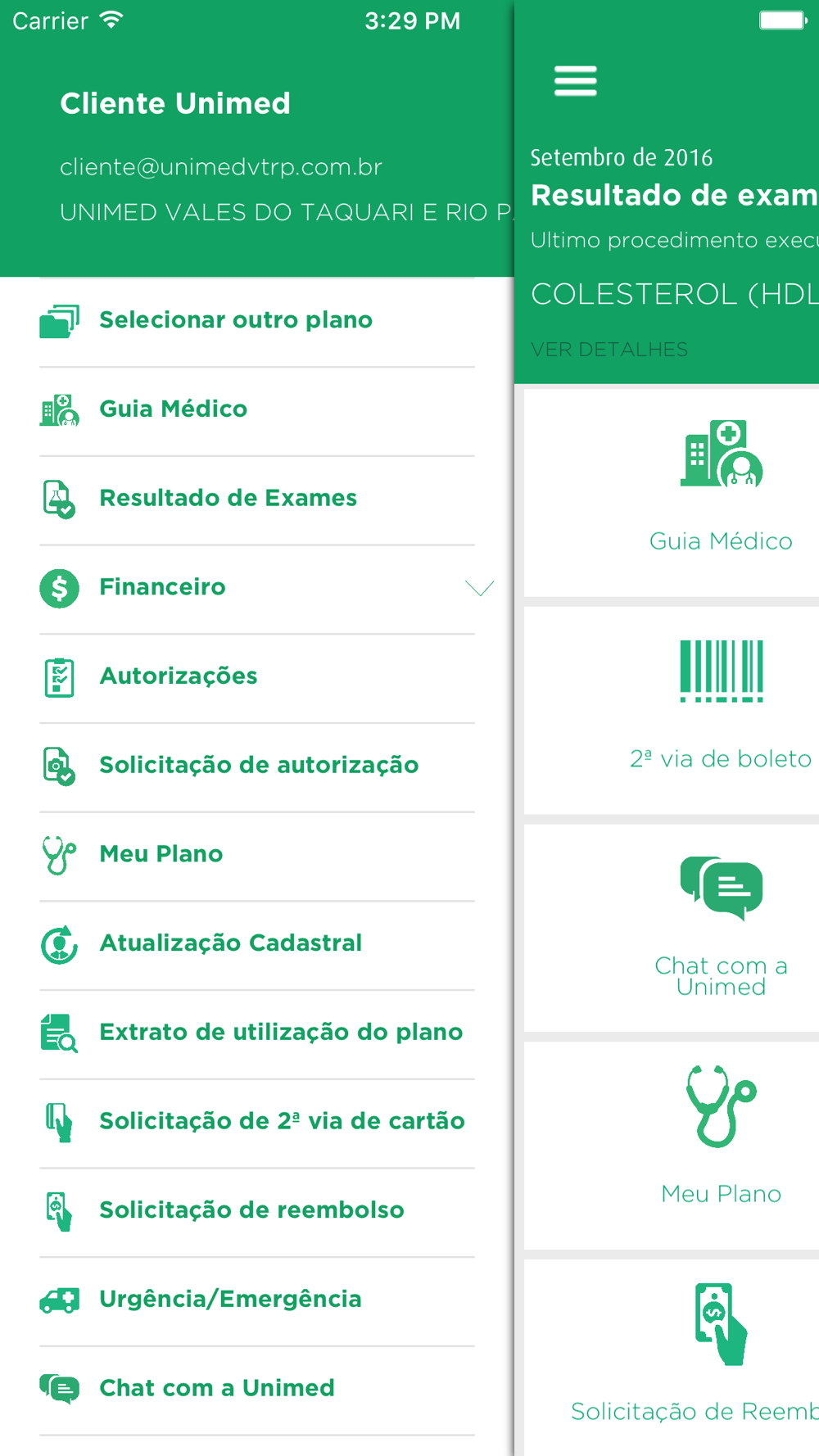
Task: Open the Solicitação de Reembolso card
Action: [672, 1358]
